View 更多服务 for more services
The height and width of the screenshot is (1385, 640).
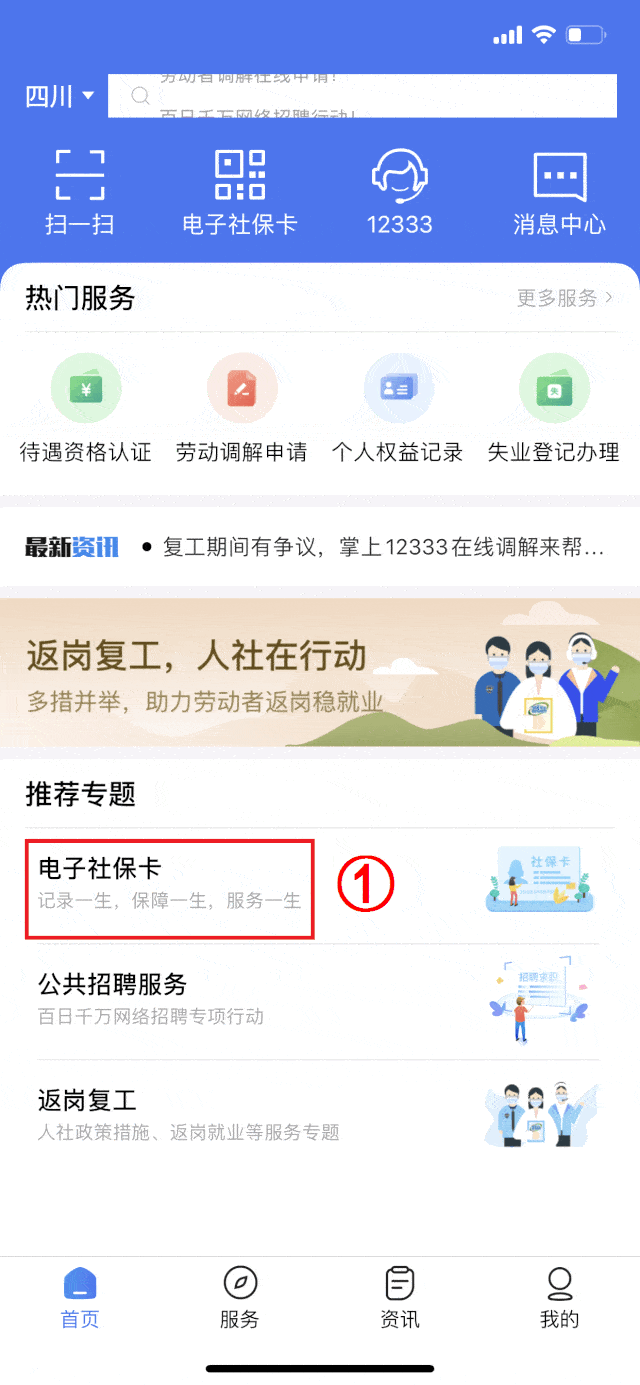point(564,298)
